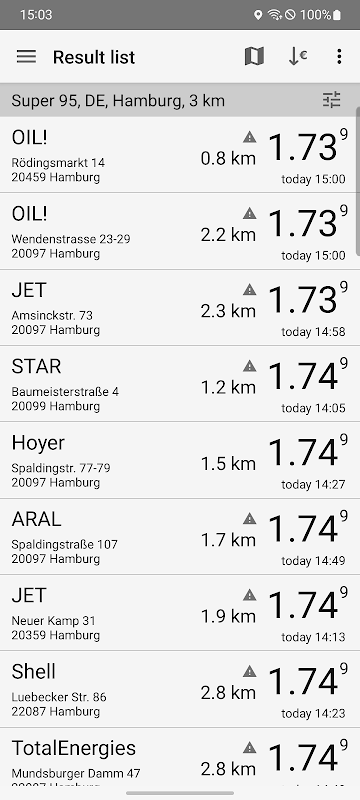Viewport: 360px width, 800px height.
Task: Open the Hoyer station on Spaldingstr. 77-79
Action: [180, 460]
